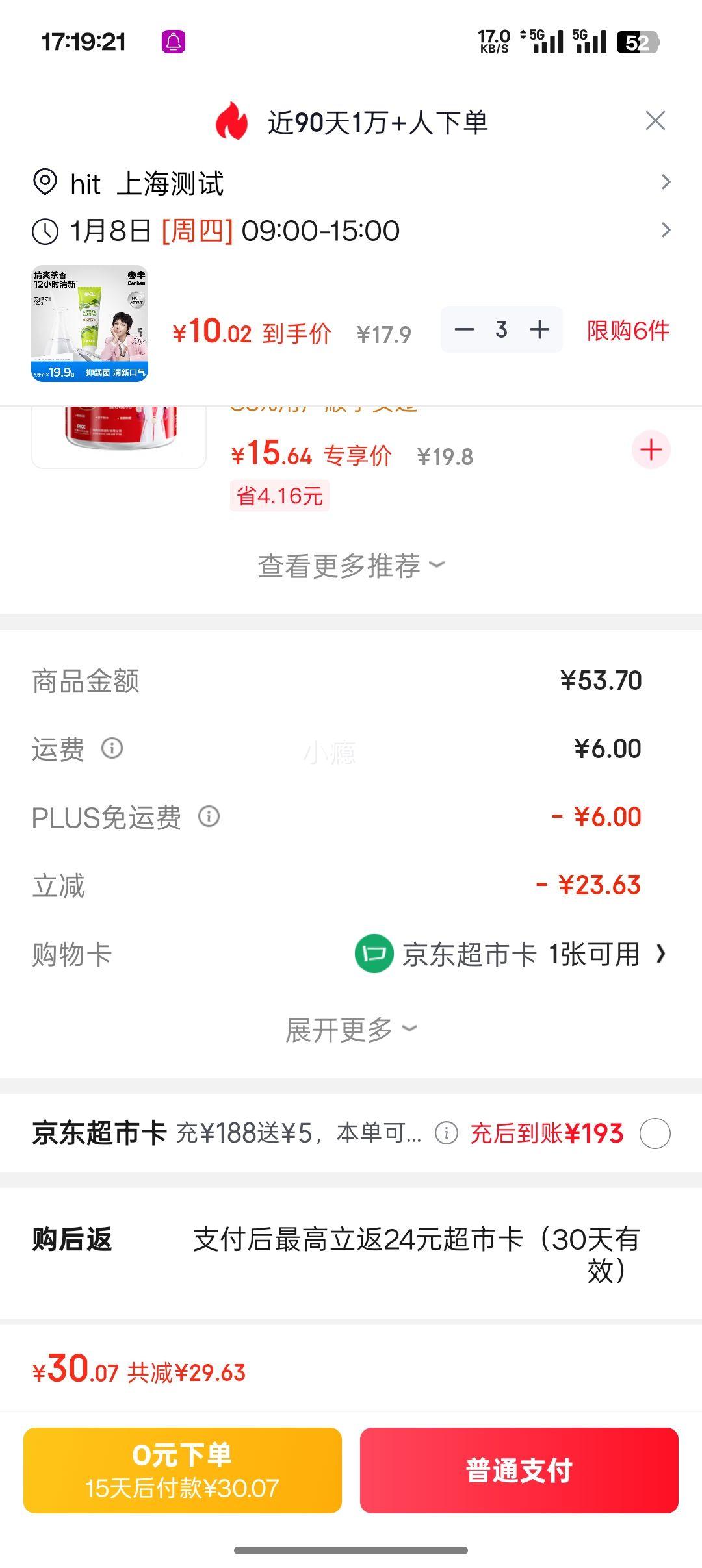Open the PLUS免运费 info icon
702x1568 pixels.
click(209, 818)
